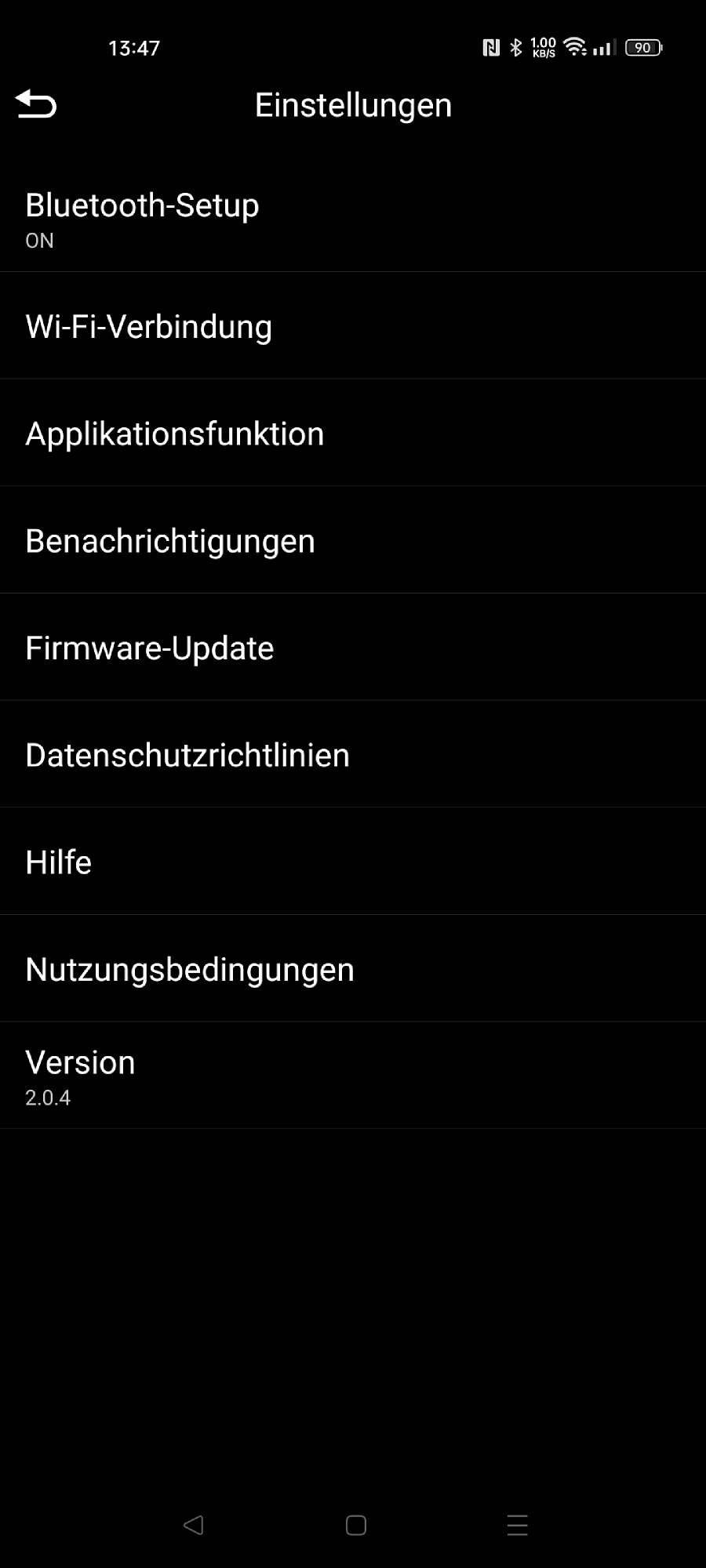View Nutzungsbedingungen
The width and height of the screenshot is (706, 1568).
[353, 969]
